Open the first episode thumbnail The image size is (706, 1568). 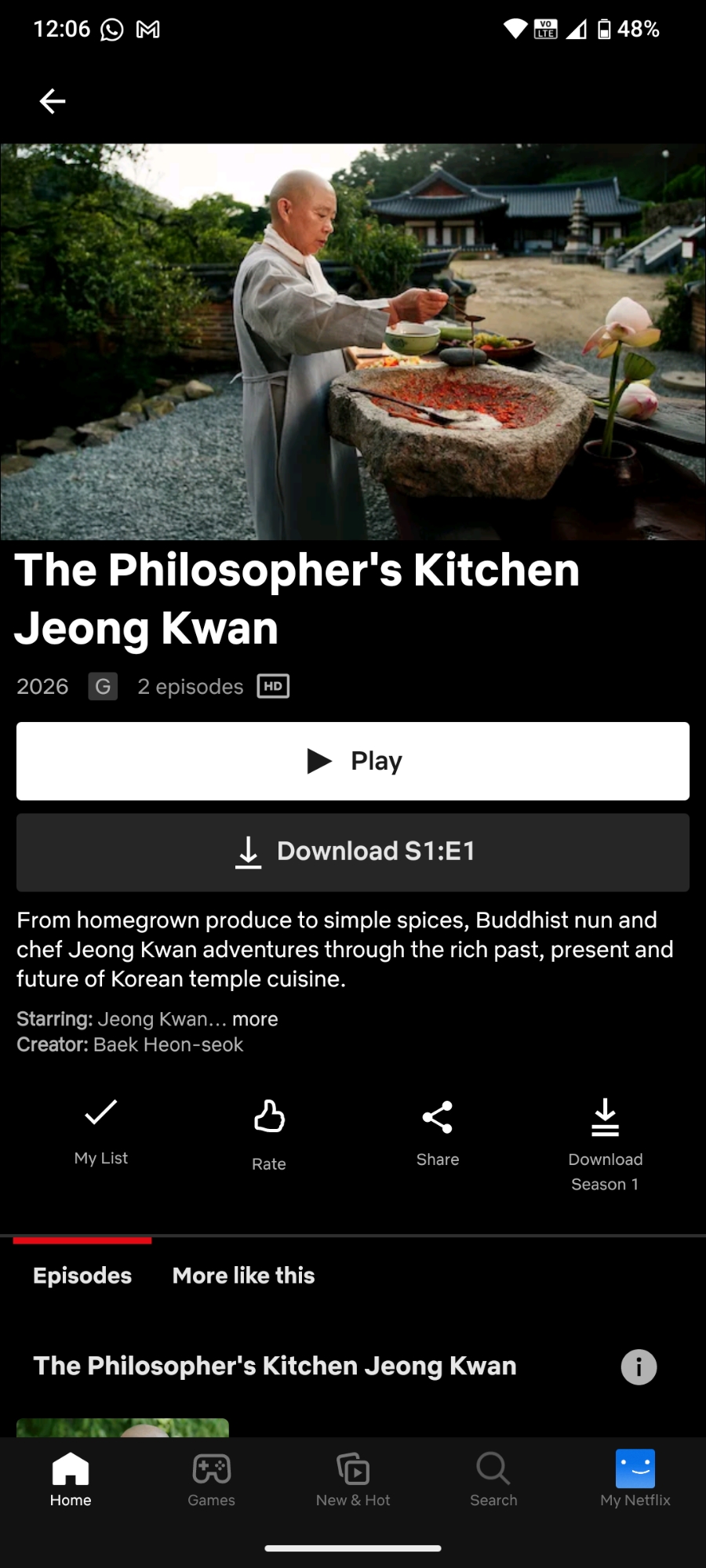(122, 1428)
